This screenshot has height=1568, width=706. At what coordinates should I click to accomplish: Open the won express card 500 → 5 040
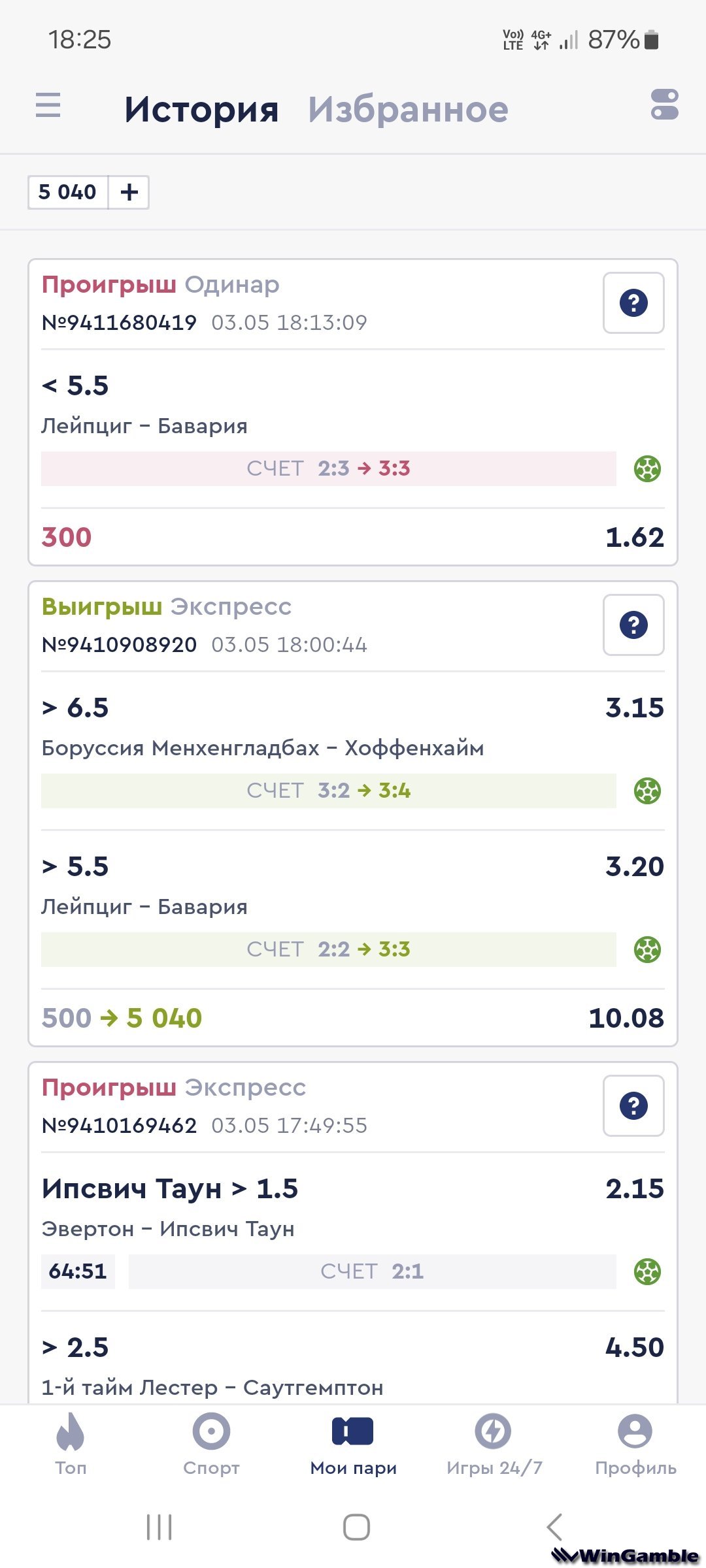tap(353, 814)
